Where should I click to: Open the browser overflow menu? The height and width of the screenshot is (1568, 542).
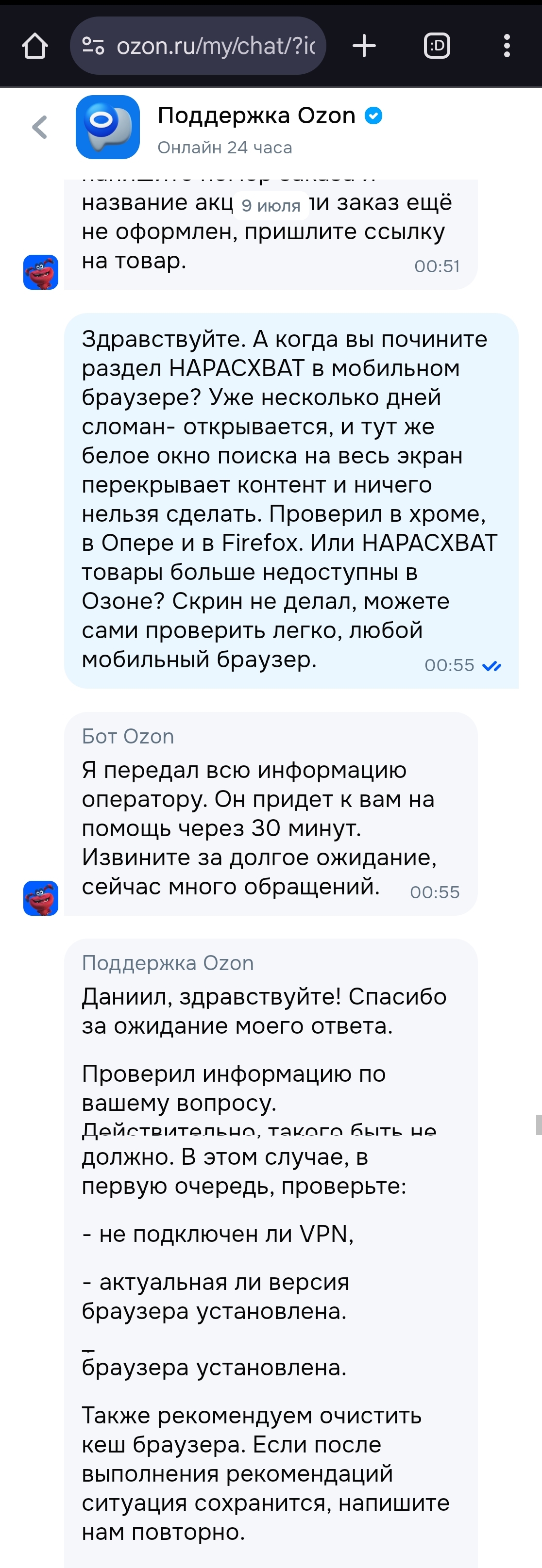507,46
